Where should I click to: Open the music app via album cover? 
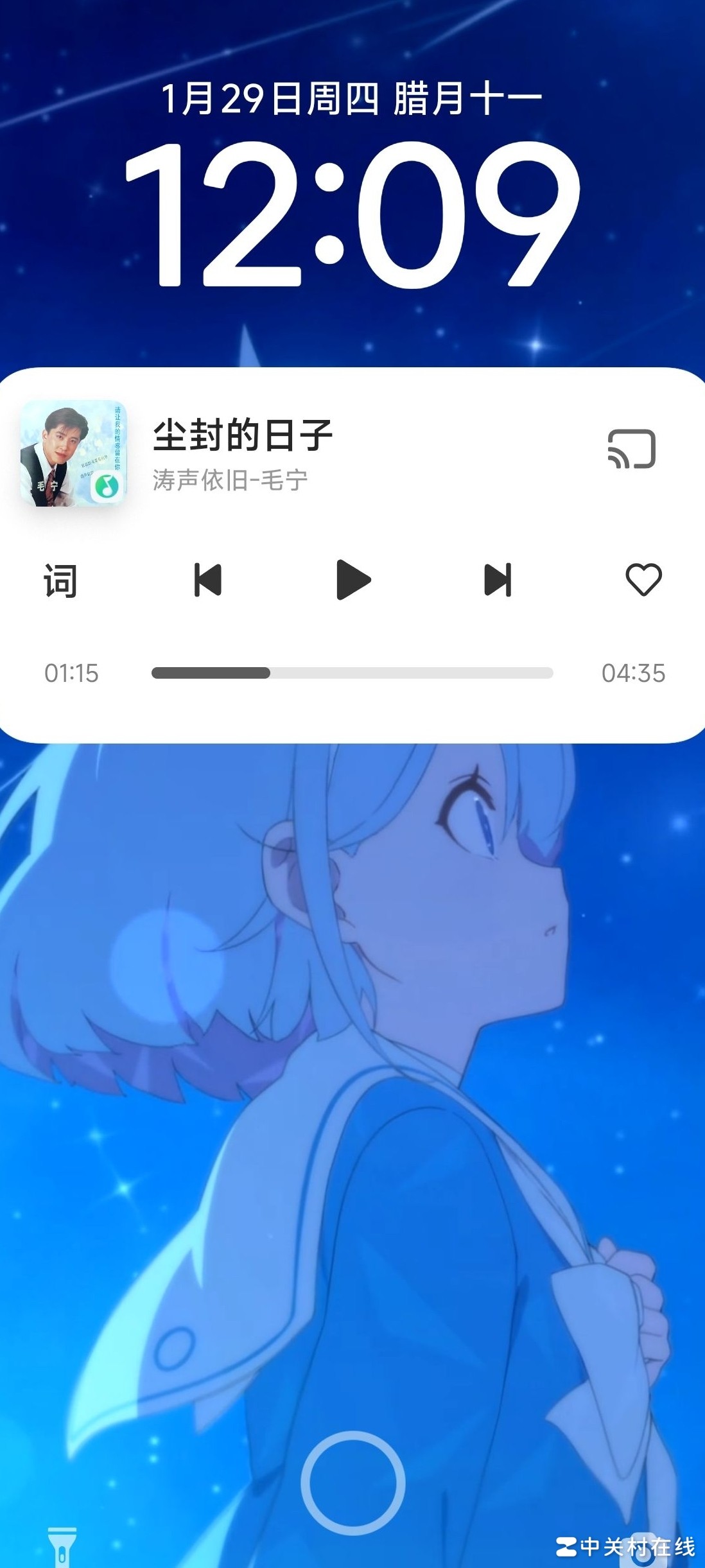[74, 453]
